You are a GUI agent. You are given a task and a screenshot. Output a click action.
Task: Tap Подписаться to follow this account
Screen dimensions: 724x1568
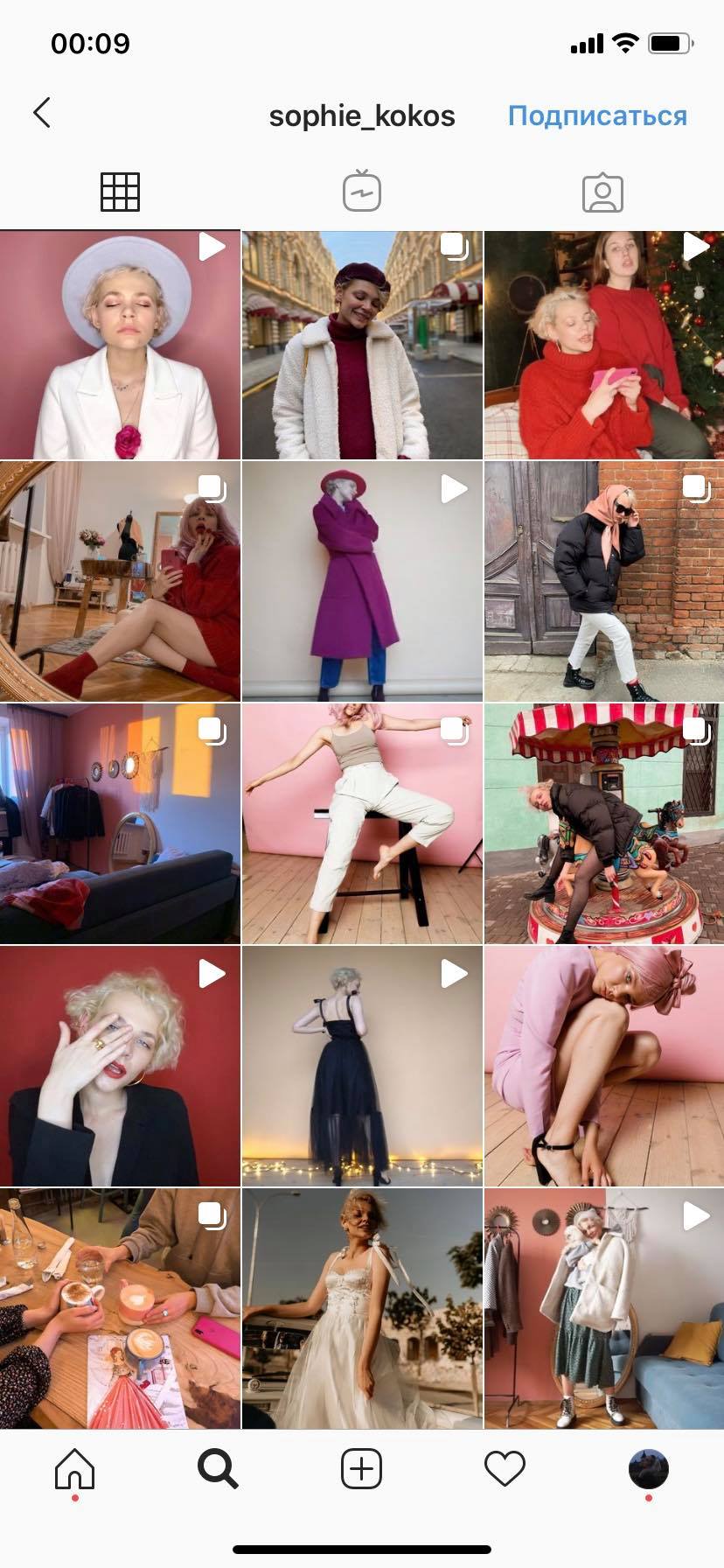597,115
